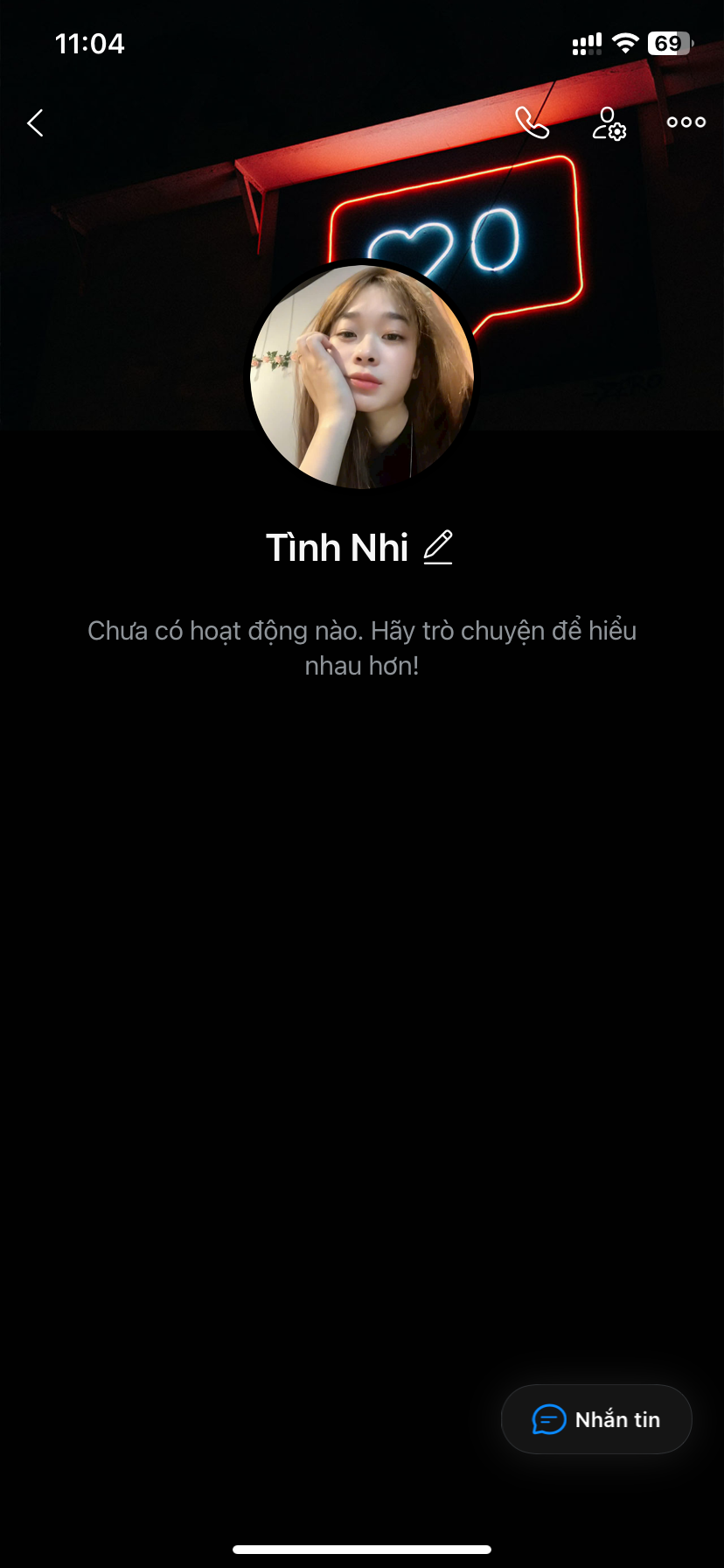Edit the name Tình Nhi with pencil icon
Image resolution: width=724 pixels, height=1568 pixels.
tap(438, 548)
